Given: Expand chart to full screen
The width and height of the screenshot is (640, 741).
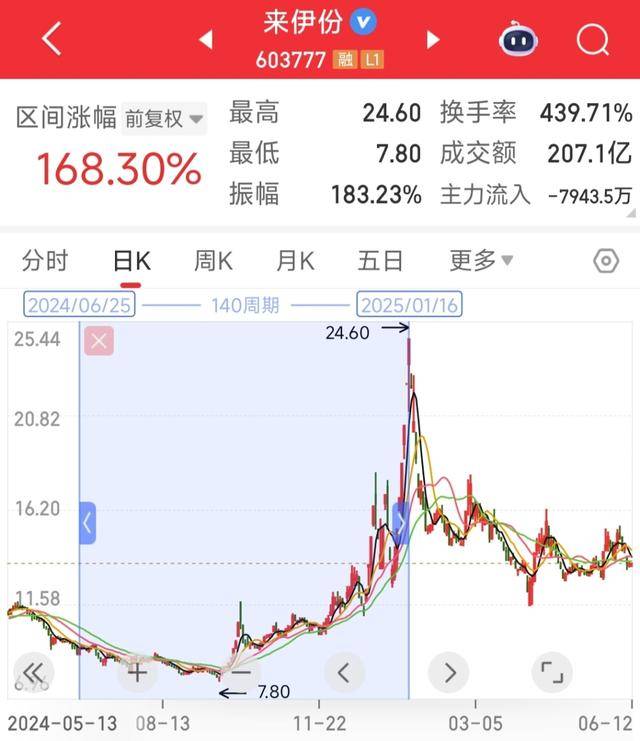Looking at the screenshot, I should (x=551, y=672).
